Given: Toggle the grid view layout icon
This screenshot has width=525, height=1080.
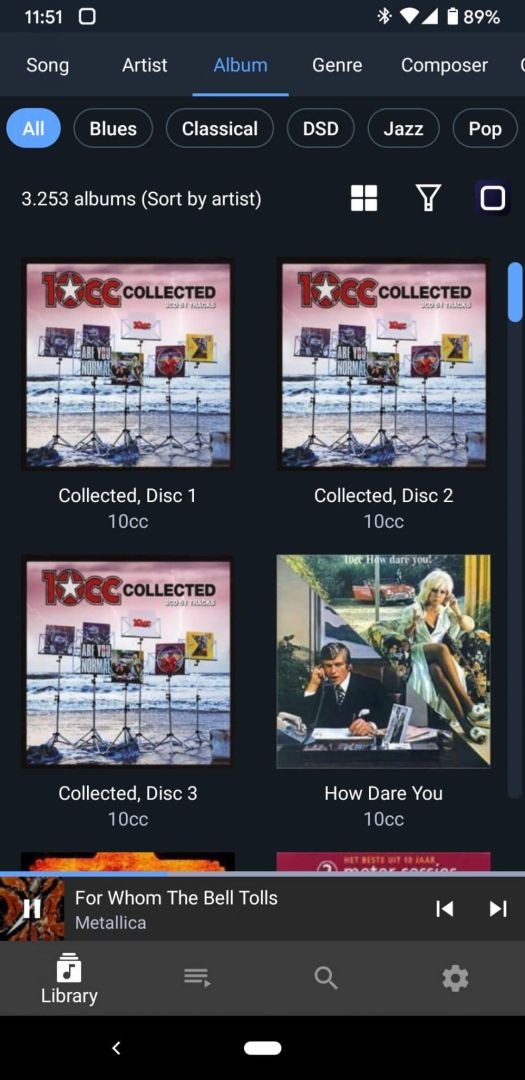Looking at the screenshot, I should (x=364, y=198).
